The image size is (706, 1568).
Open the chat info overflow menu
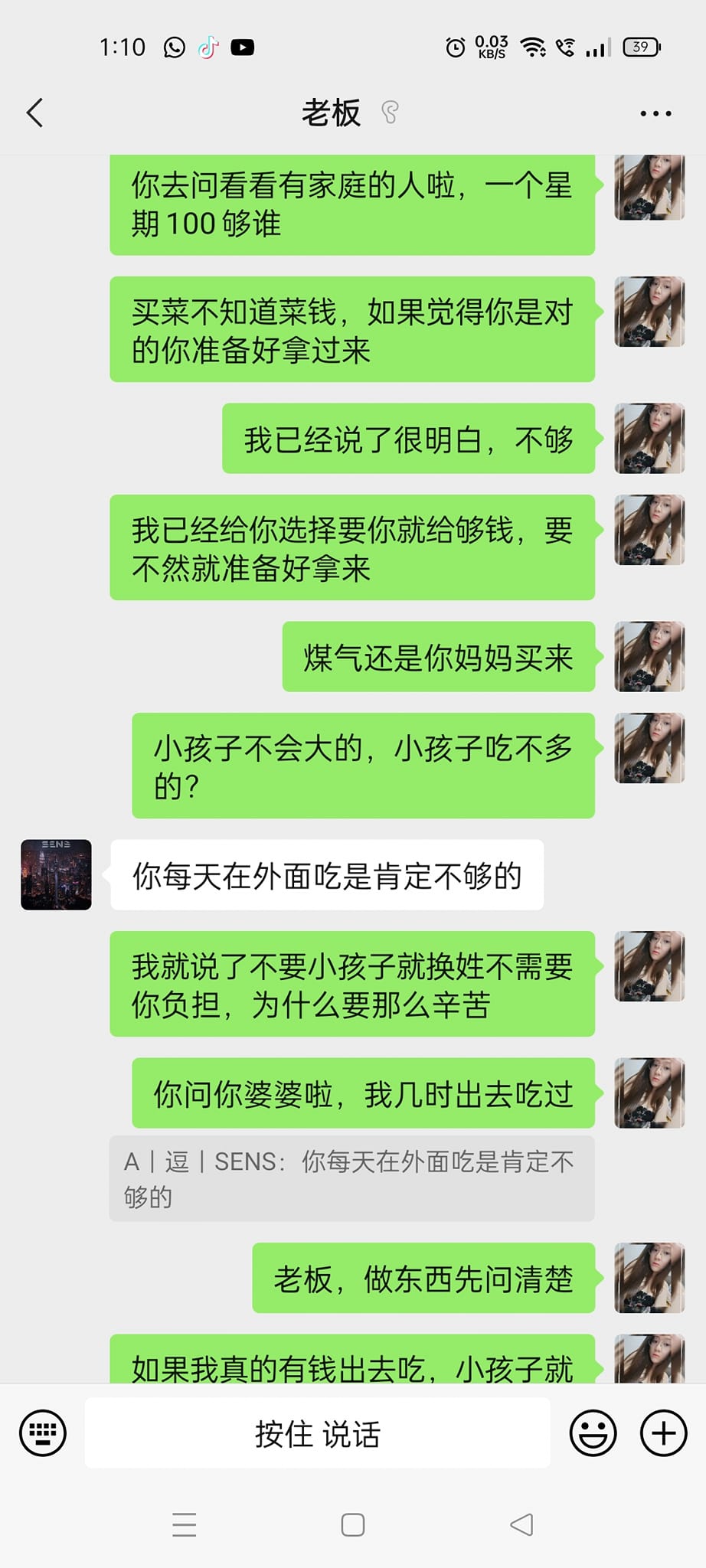(655, 113)
